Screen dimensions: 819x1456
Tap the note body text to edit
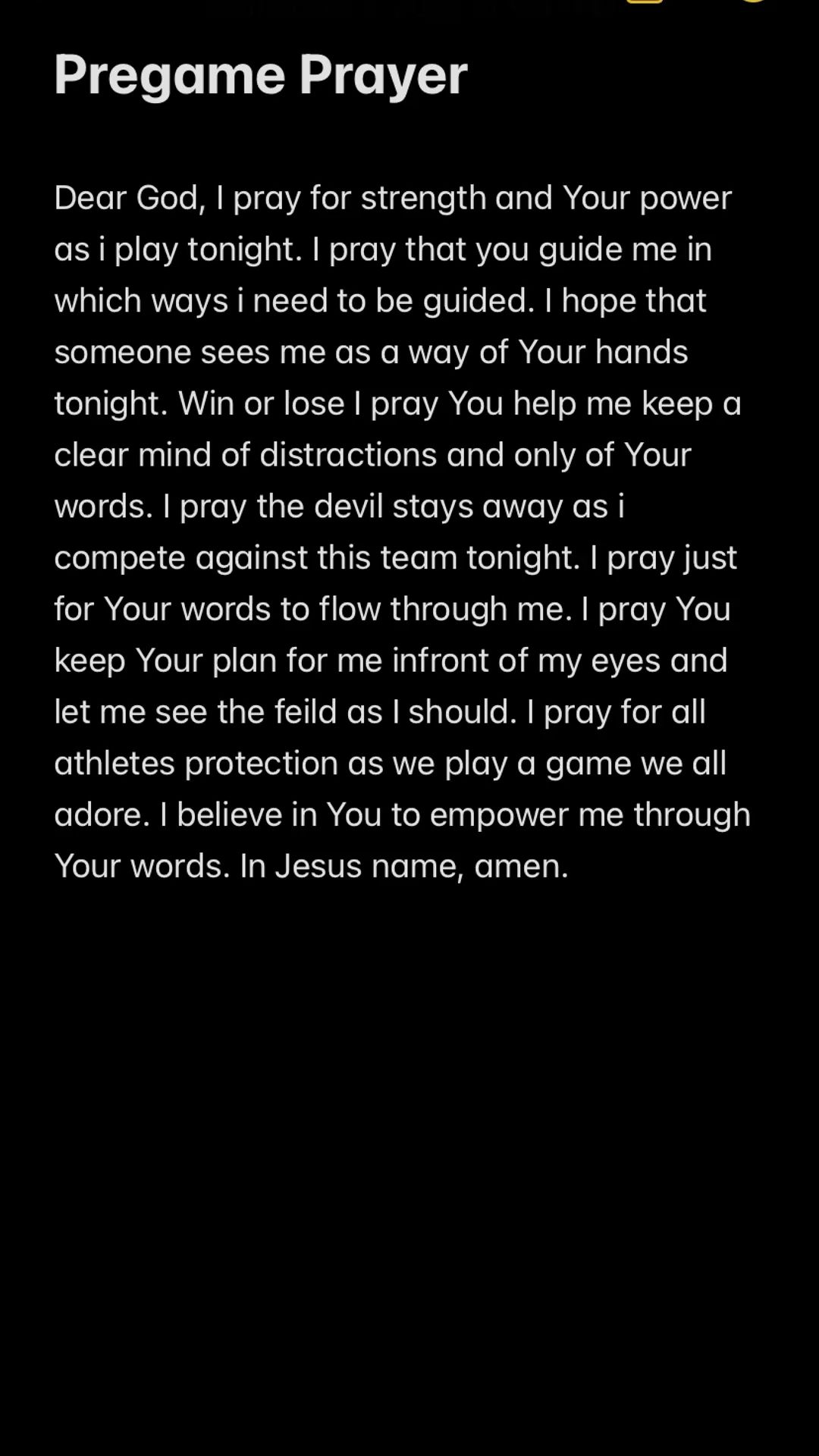click(402, 531)
